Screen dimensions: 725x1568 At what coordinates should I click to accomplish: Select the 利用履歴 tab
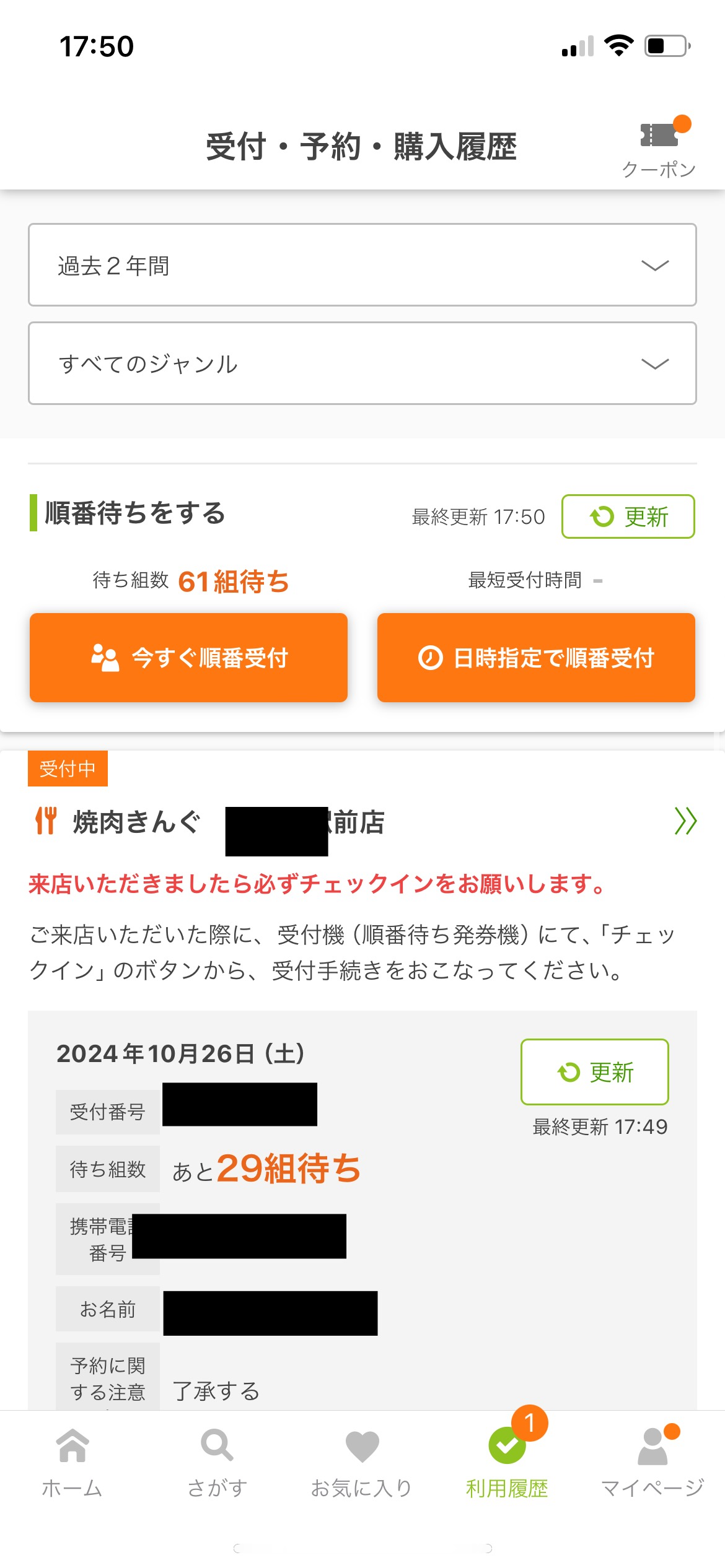coord(507,1461)
